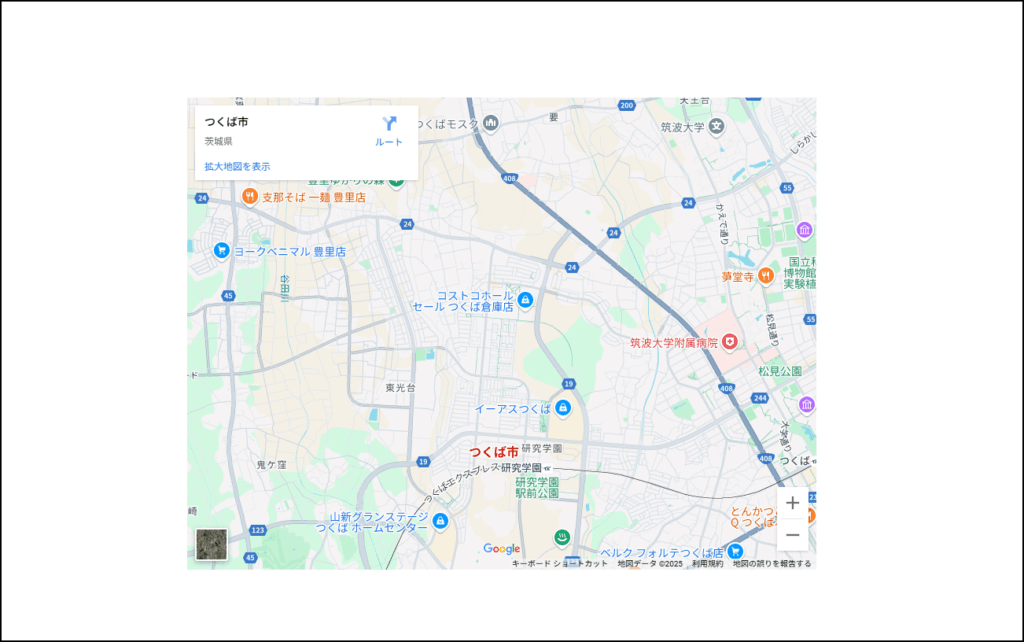Image resolution: width=1024 pixels, height=642 pixels.
Task: Select the つくばエキスポセンター museum marker
Action: [806, 405]
